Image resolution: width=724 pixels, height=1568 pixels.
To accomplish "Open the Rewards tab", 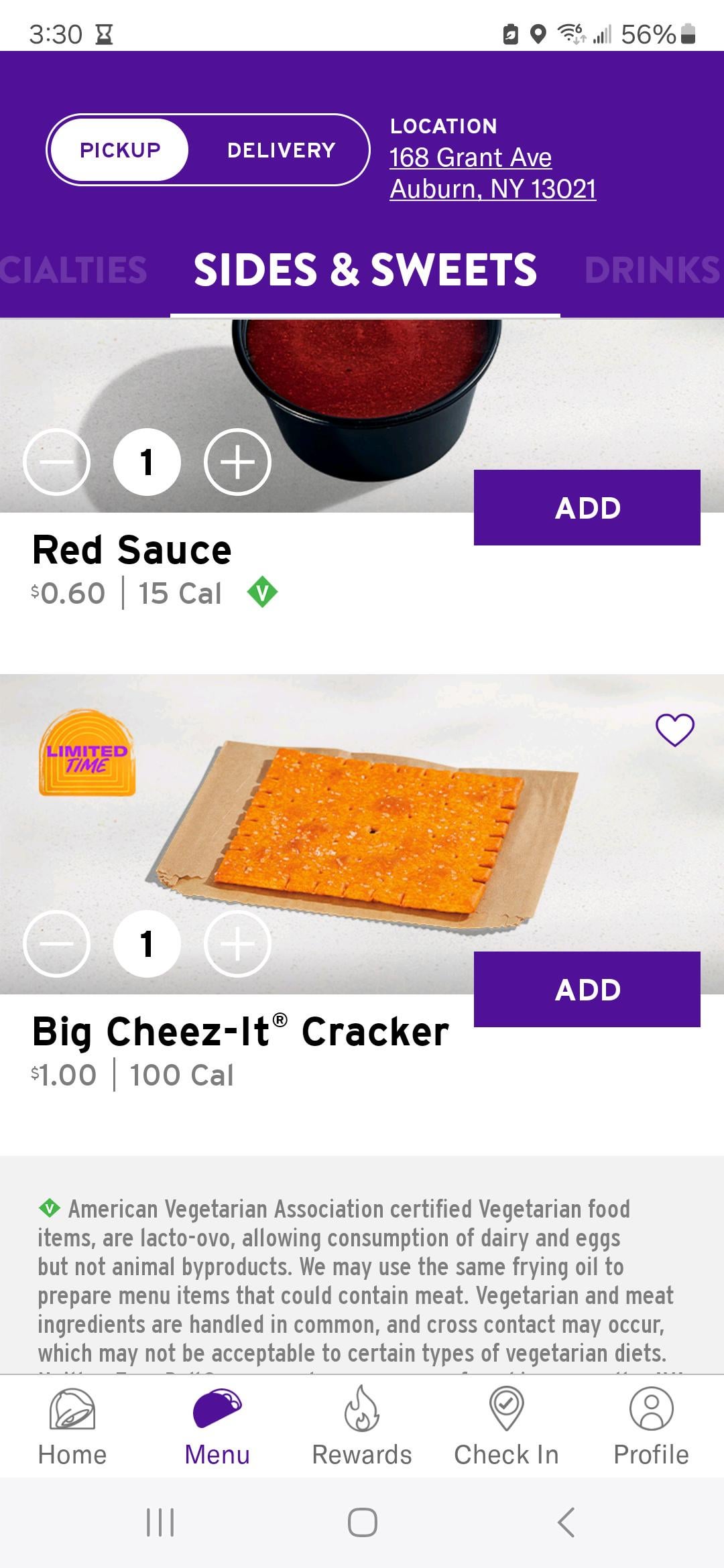I will 362,1426.
